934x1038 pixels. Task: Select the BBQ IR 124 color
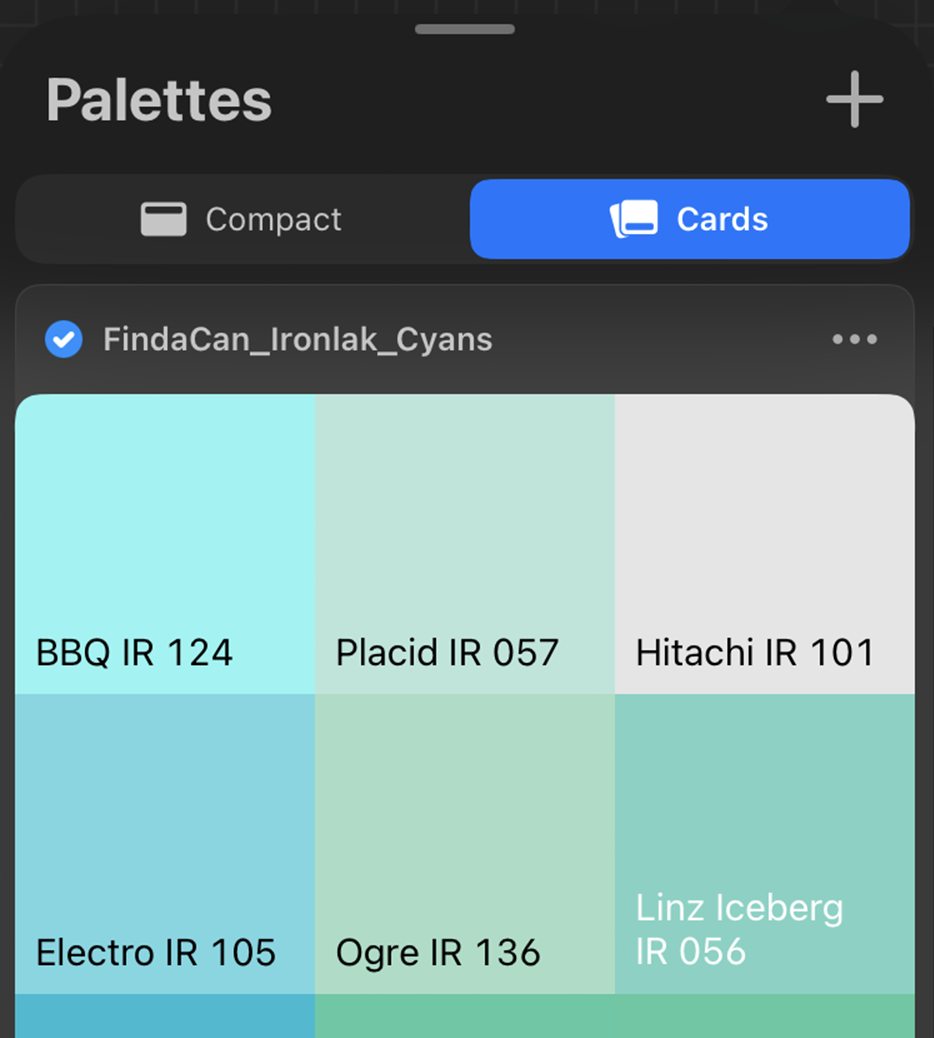pyautogui.click(x=165, y=544)
